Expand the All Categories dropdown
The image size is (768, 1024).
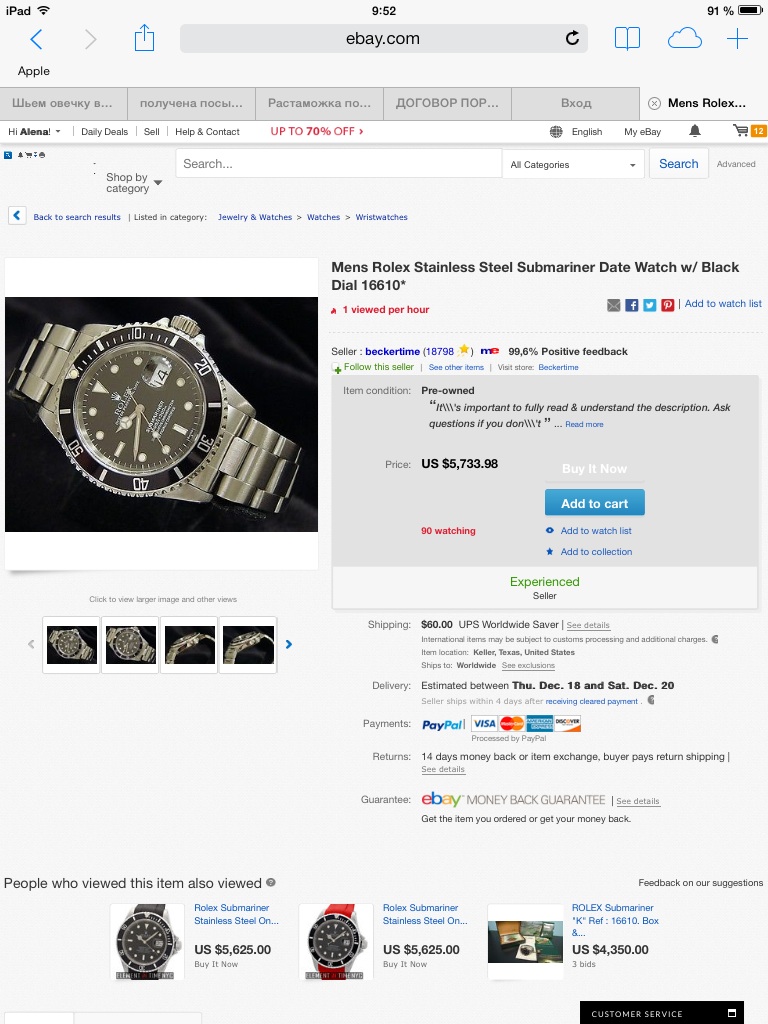(x=573, y=165)
